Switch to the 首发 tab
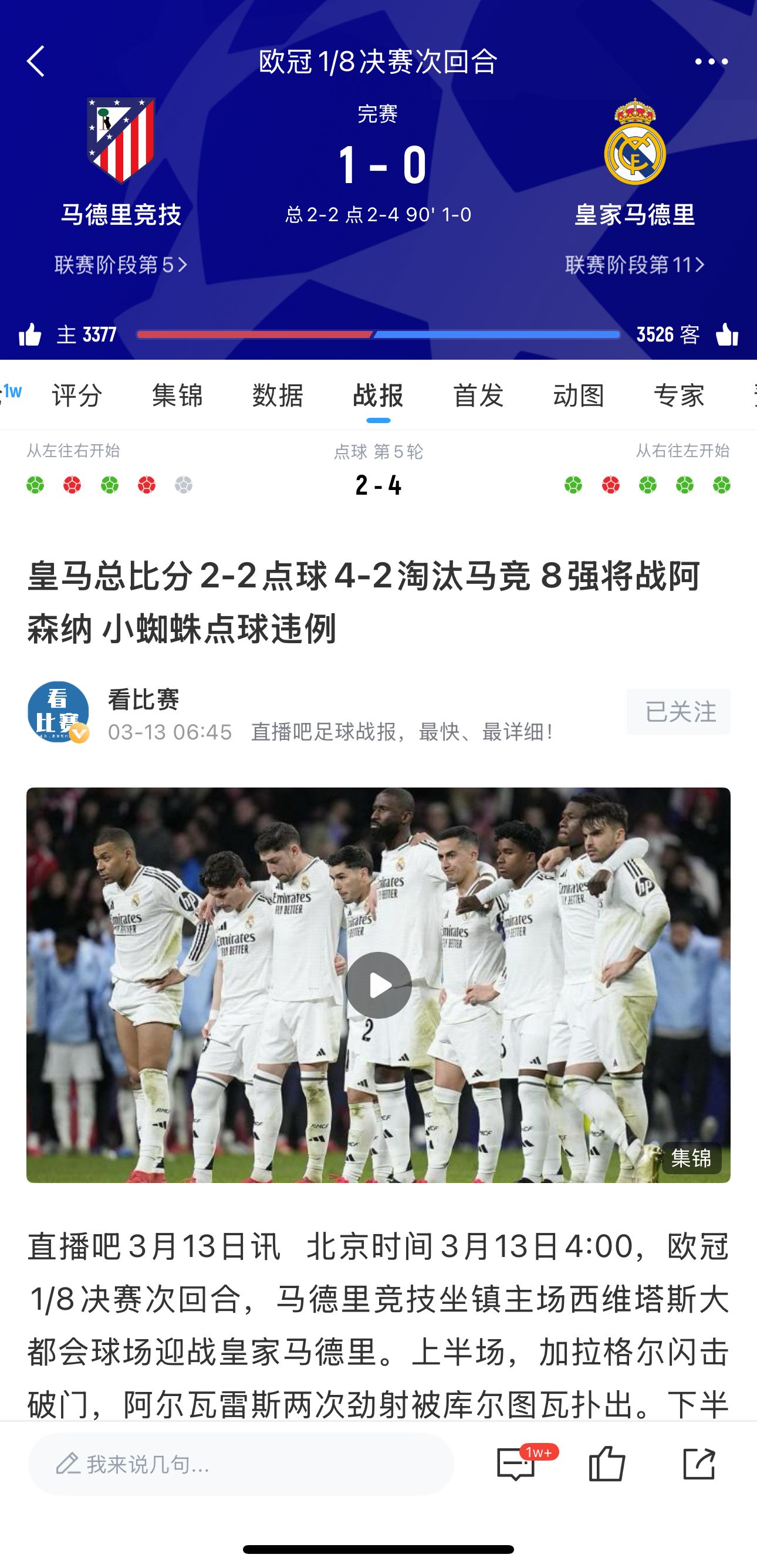Screen dimensions: 757x1568 (478, 395)
